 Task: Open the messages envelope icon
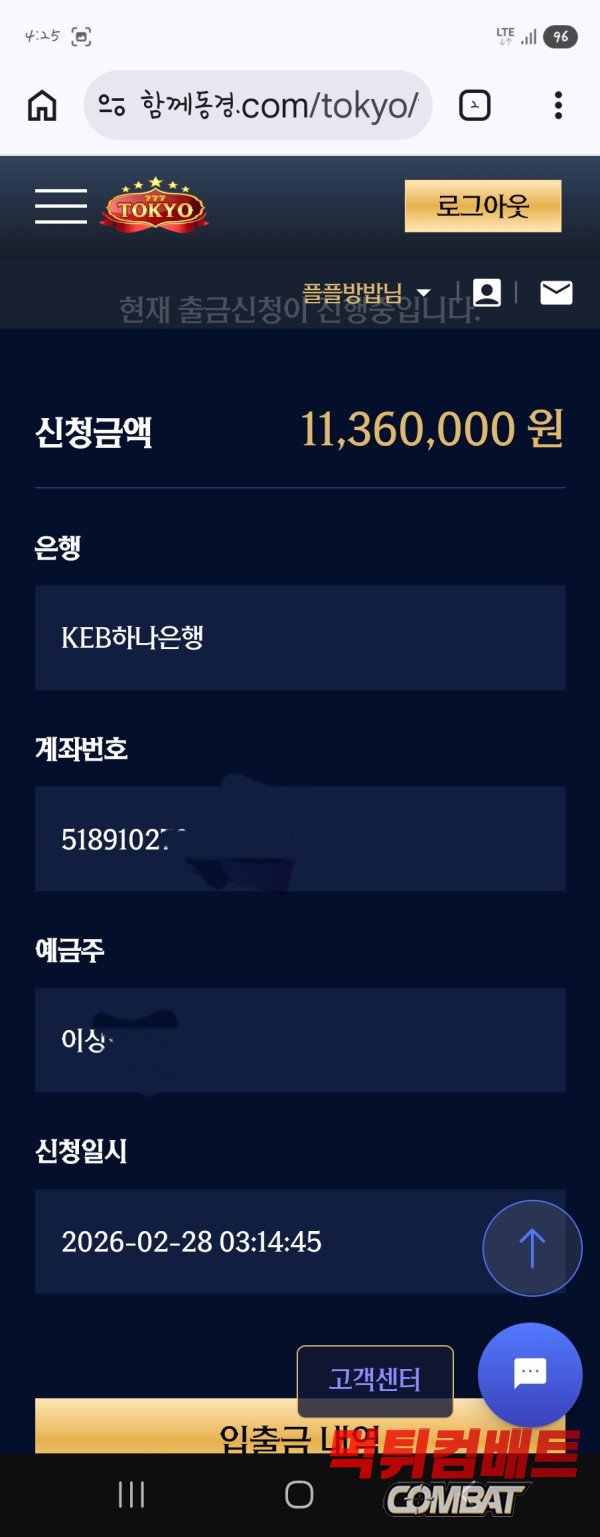[556, 292]
